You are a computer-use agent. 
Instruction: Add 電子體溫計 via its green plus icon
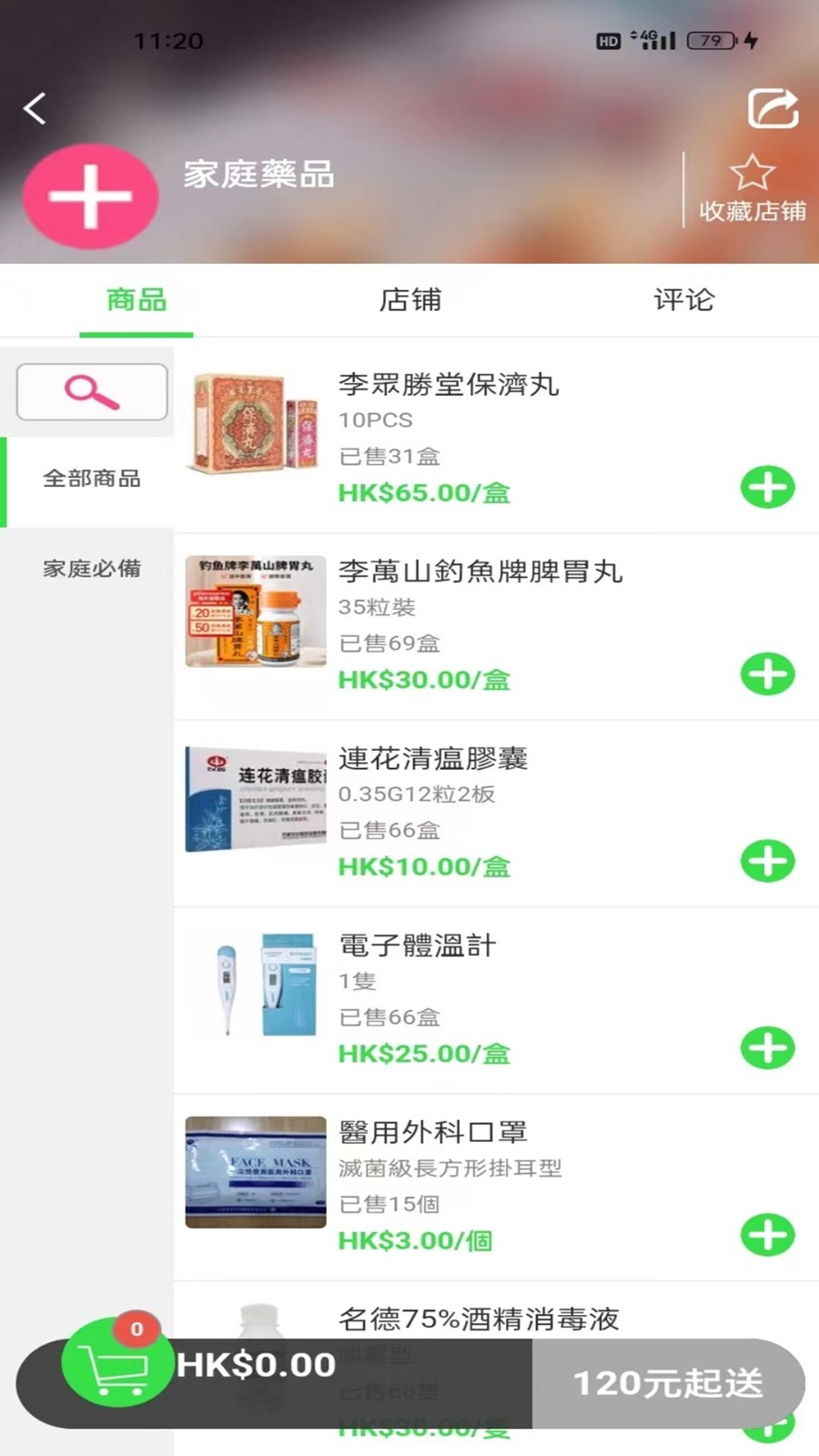[x=767, y=1048]
